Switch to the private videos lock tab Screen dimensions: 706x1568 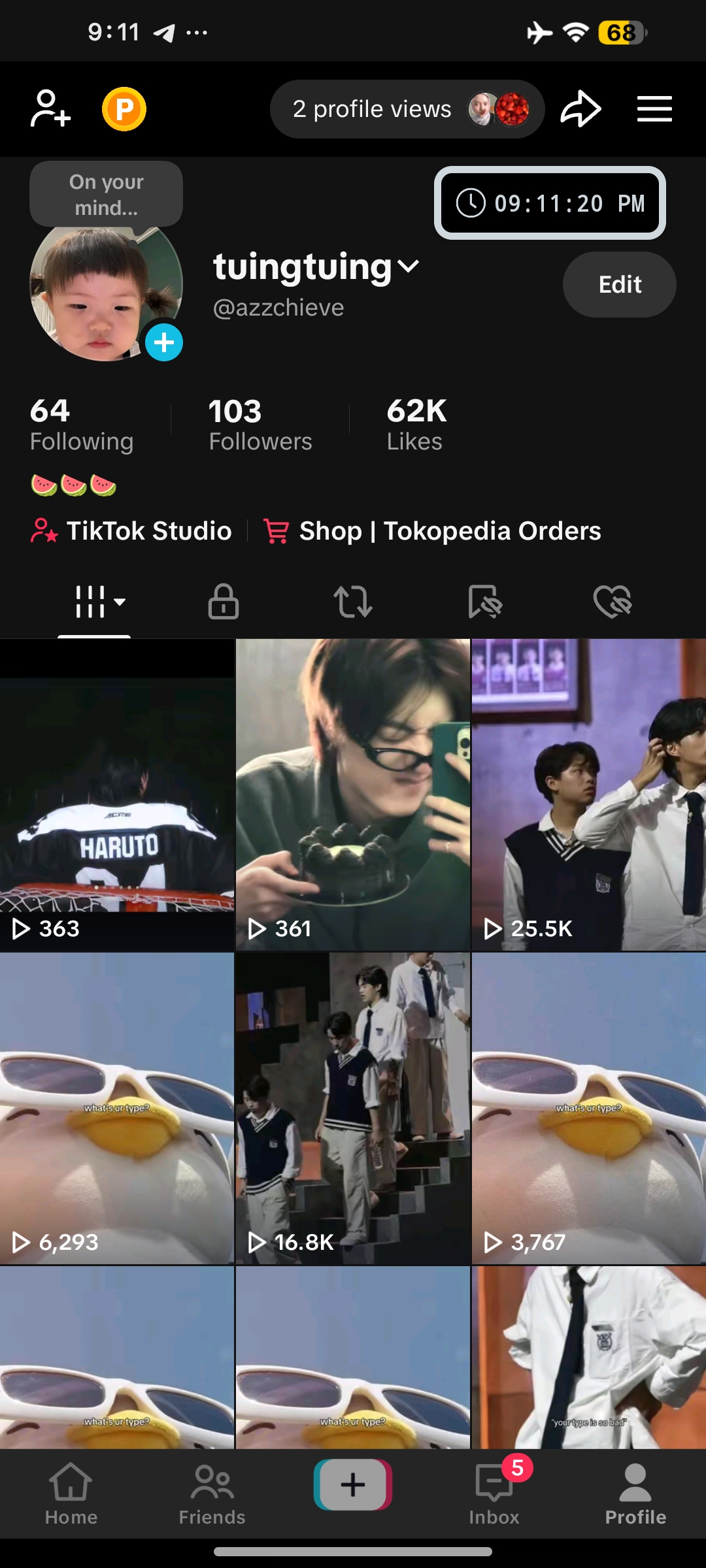coord(223,601)
